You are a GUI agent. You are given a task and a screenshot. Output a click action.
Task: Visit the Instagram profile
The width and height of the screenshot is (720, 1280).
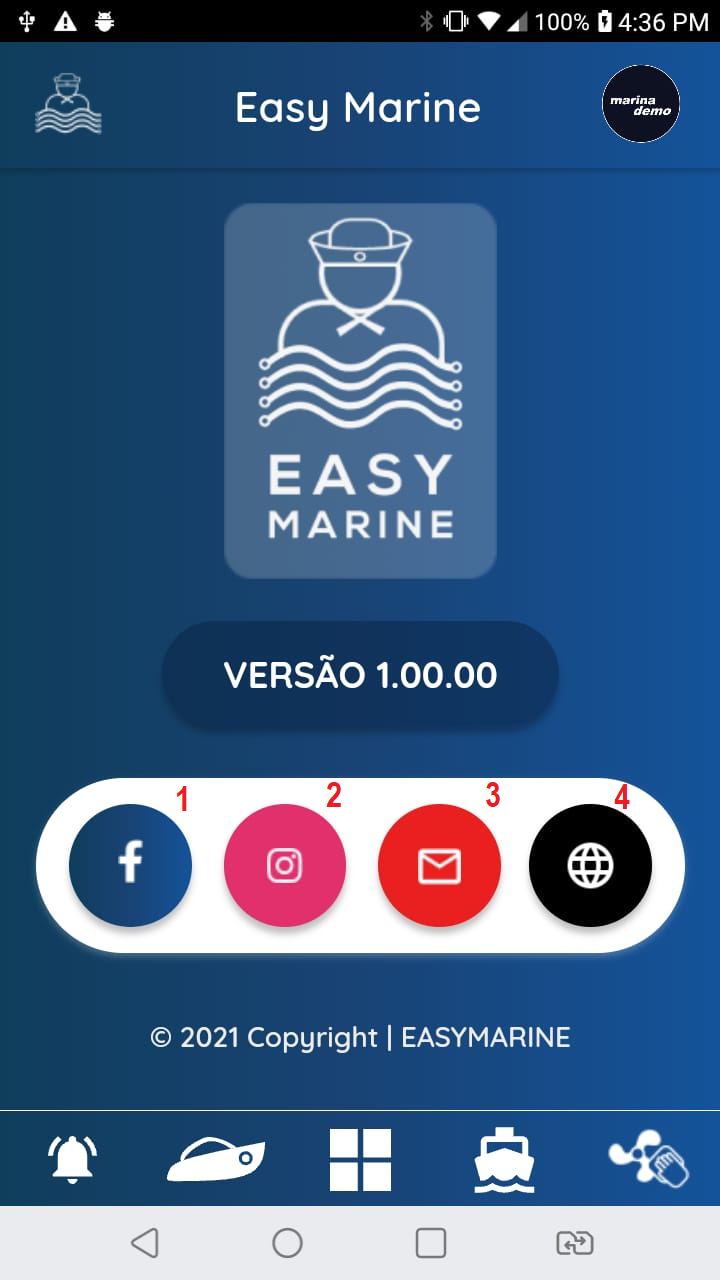point(285,865)
